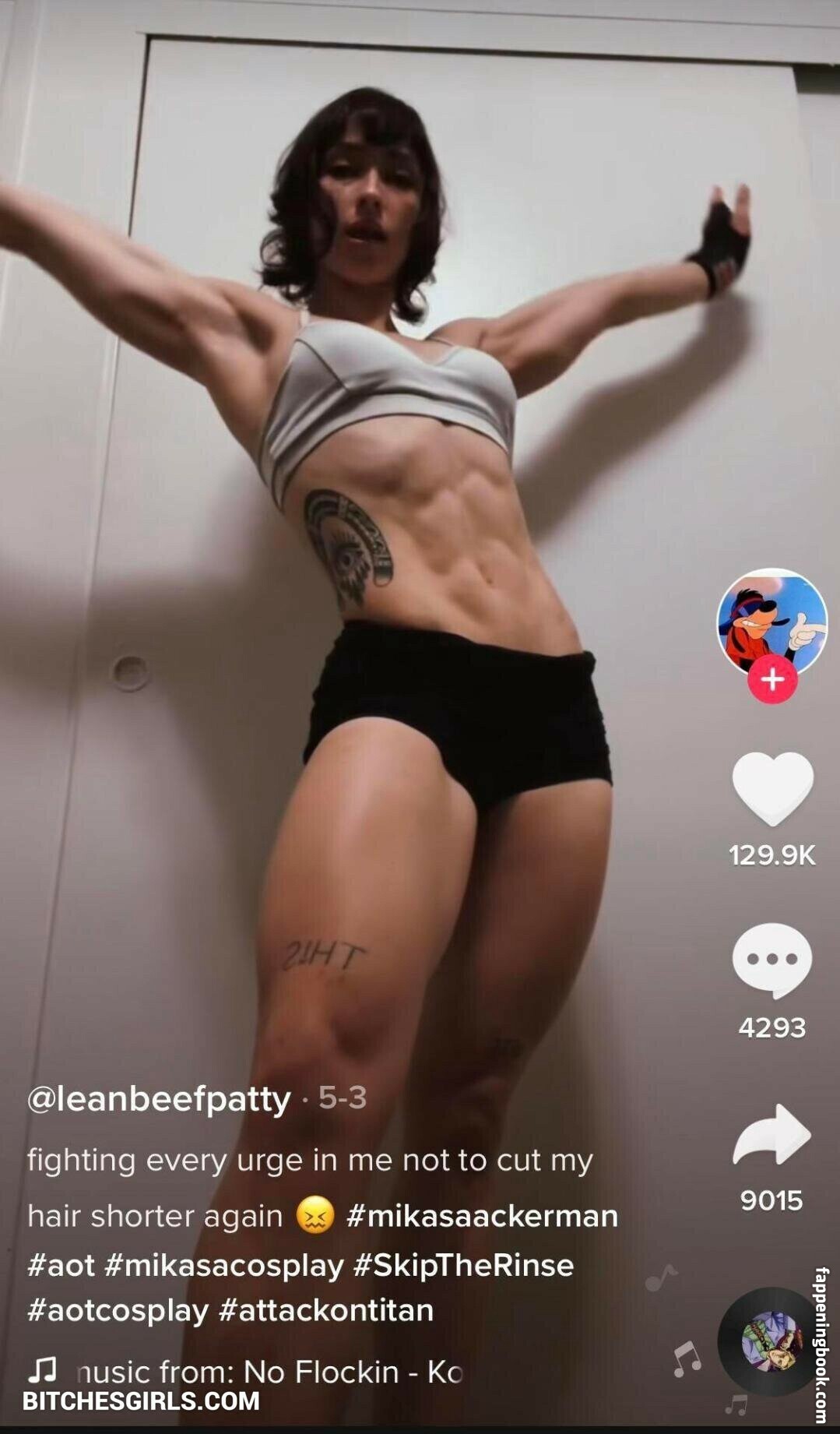Open the creator's profile avatar
Viewport: 840px width, 1434px height.
(771, 621)
